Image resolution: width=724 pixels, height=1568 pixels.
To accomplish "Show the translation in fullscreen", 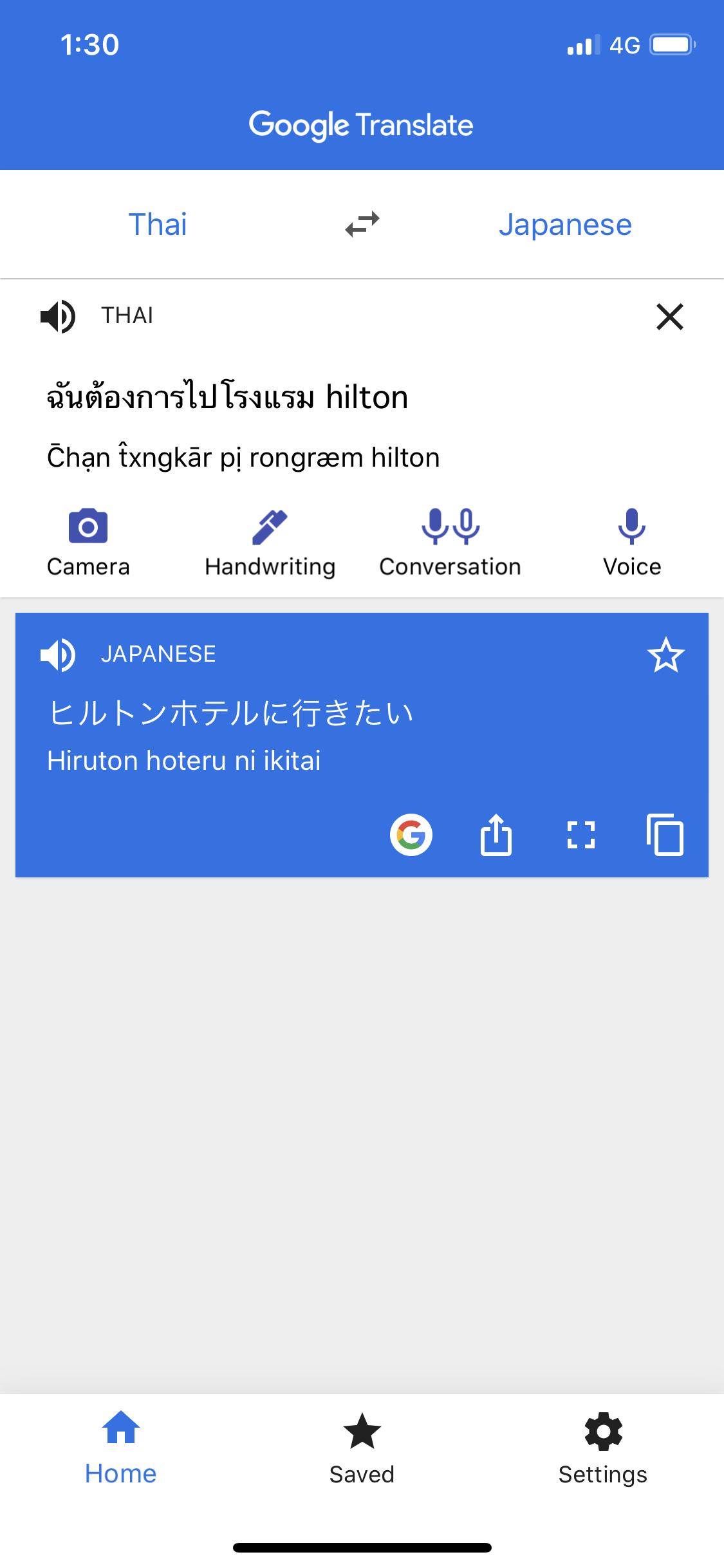I will (x=580, y=835).
